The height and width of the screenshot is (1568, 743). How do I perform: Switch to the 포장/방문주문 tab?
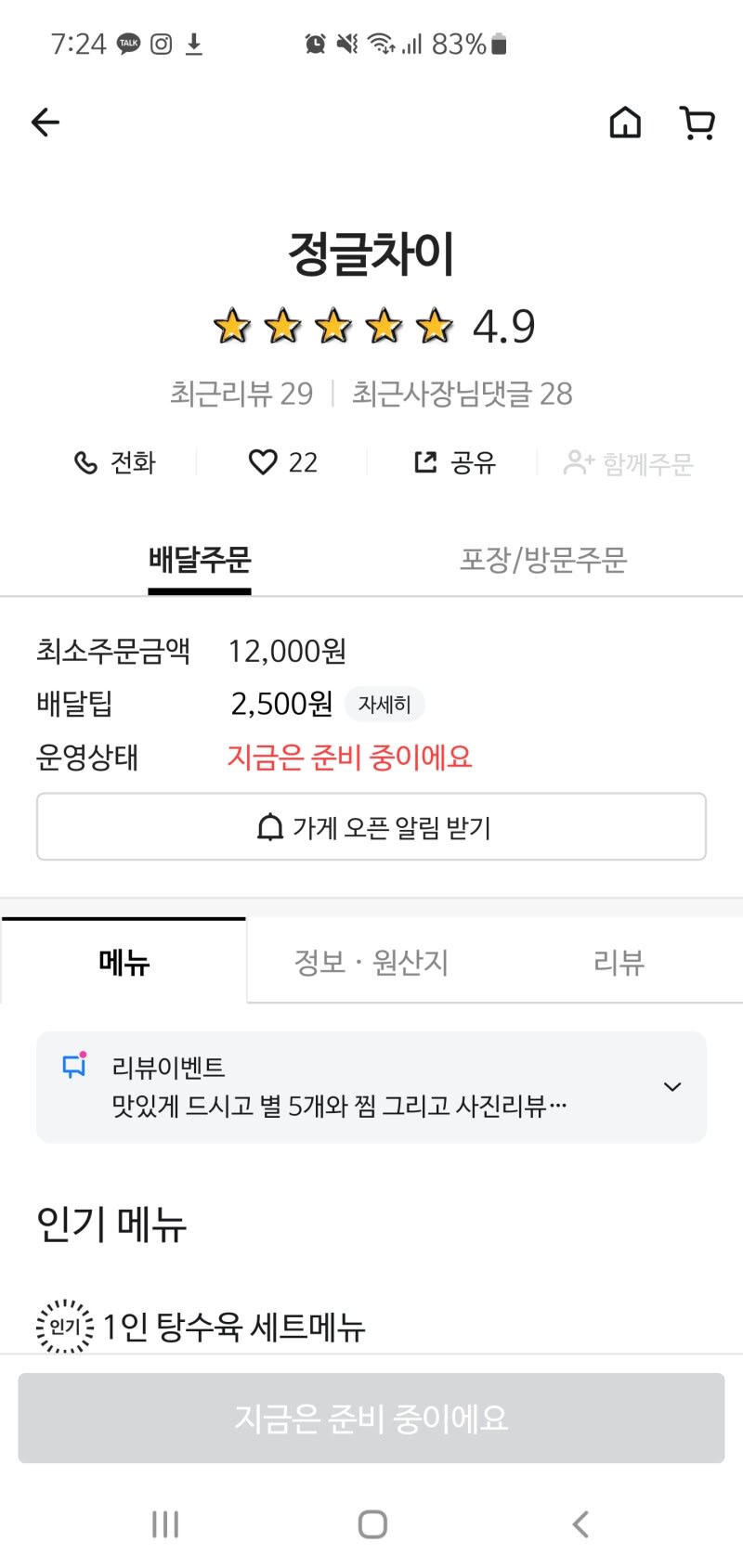coord(543,560)
